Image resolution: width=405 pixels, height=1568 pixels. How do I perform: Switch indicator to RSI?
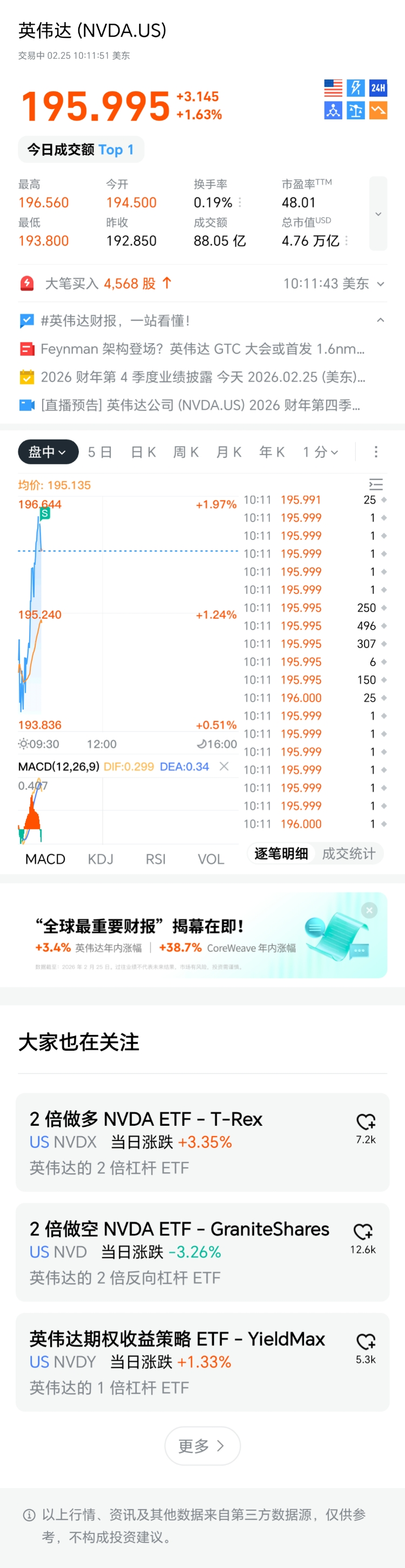point(156,859)
